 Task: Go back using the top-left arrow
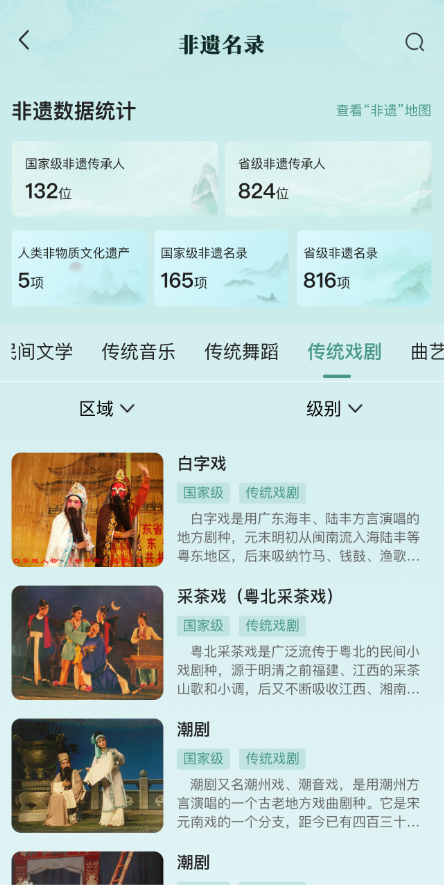(24, 41)
